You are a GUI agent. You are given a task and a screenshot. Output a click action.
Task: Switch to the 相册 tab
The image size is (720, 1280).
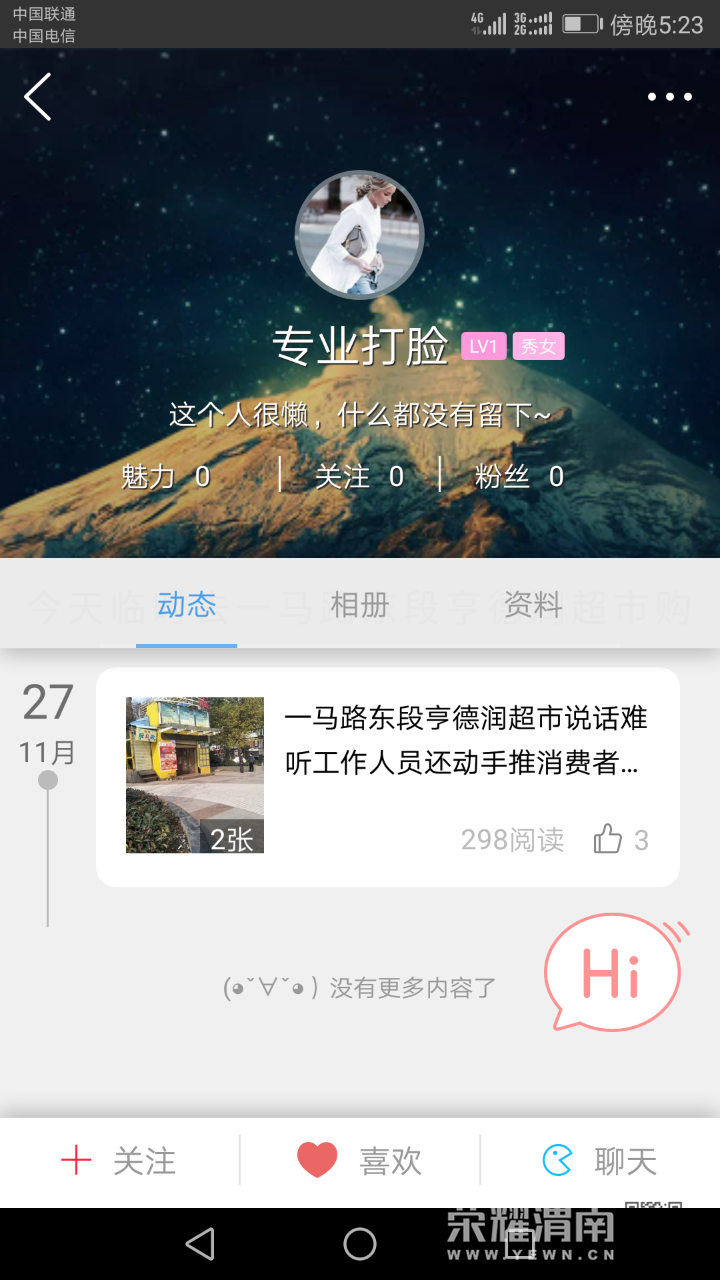(x=359, y=605)
